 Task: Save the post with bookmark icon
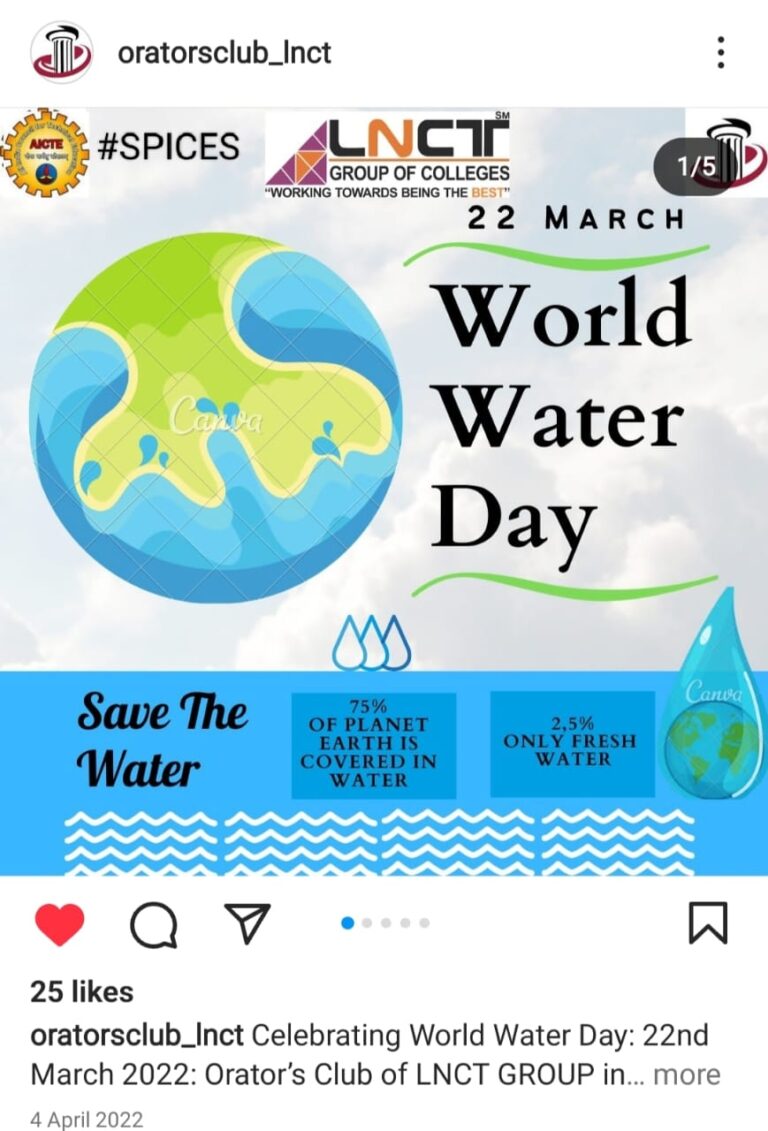[708, 924]
